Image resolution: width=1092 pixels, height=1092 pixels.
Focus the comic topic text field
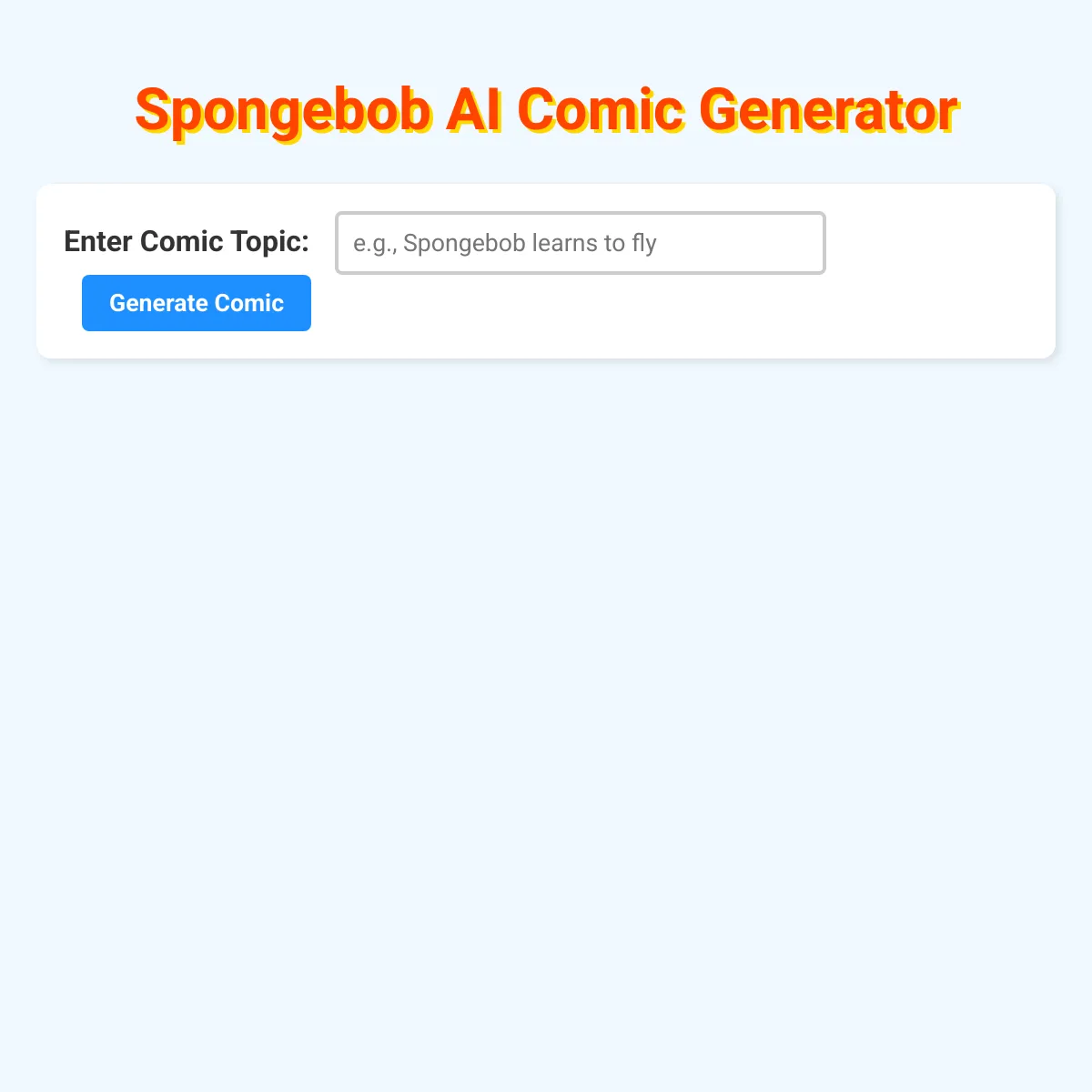click(x=581, y=243)
